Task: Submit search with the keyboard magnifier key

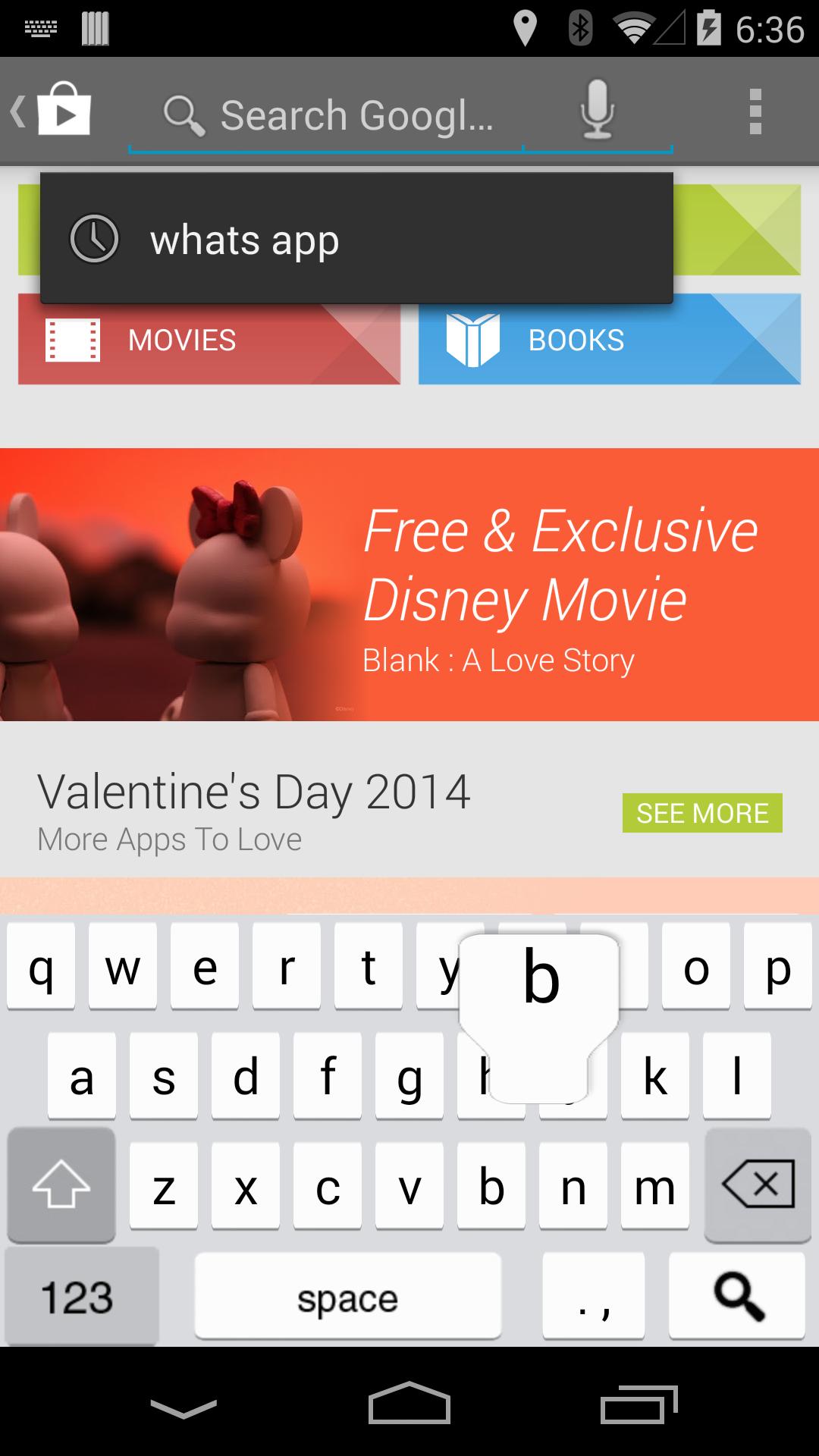Action: (x=736, y=1296)
